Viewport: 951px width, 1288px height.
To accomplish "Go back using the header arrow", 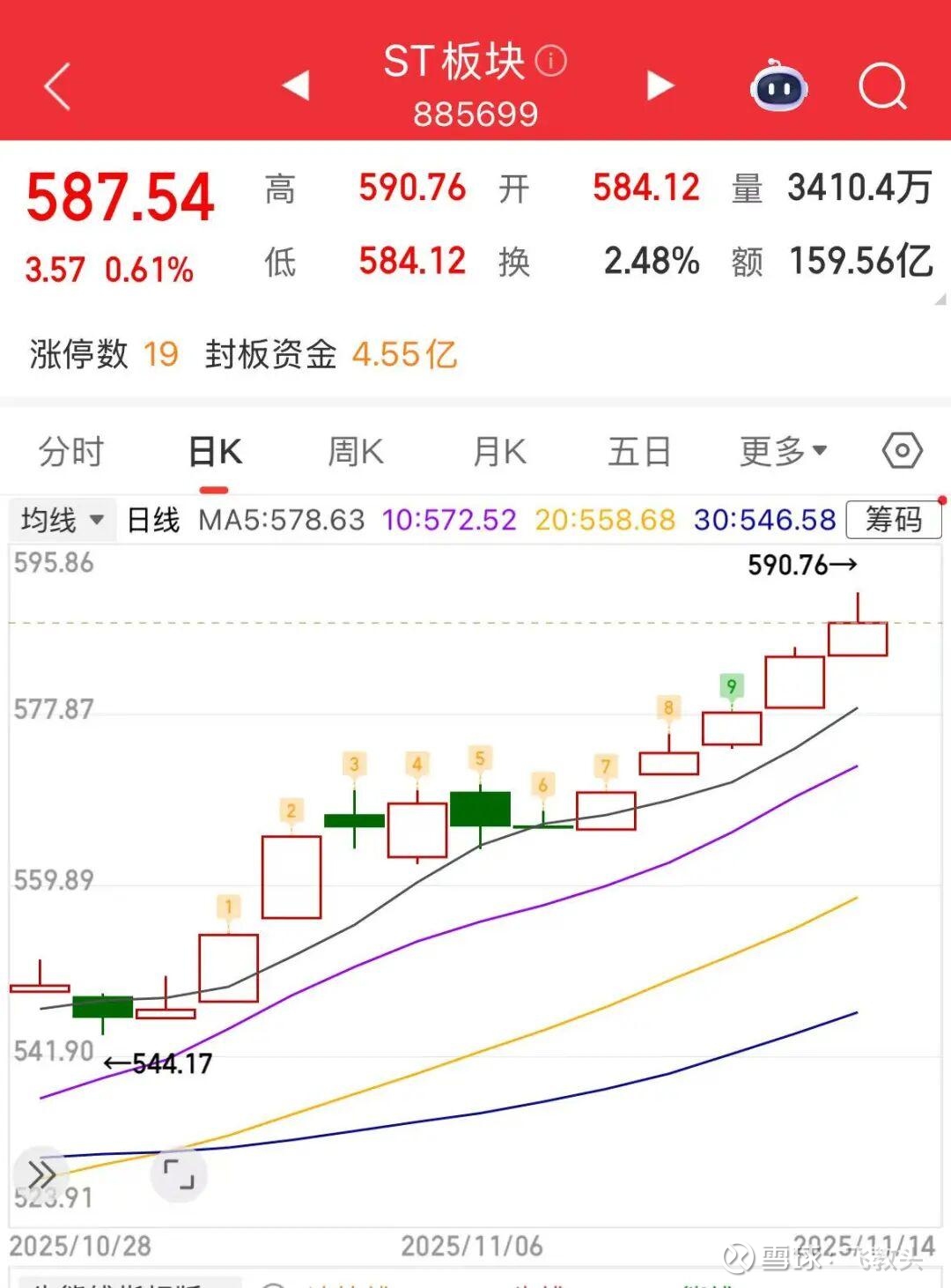I will pyautogui.click(x=57, y=87).
